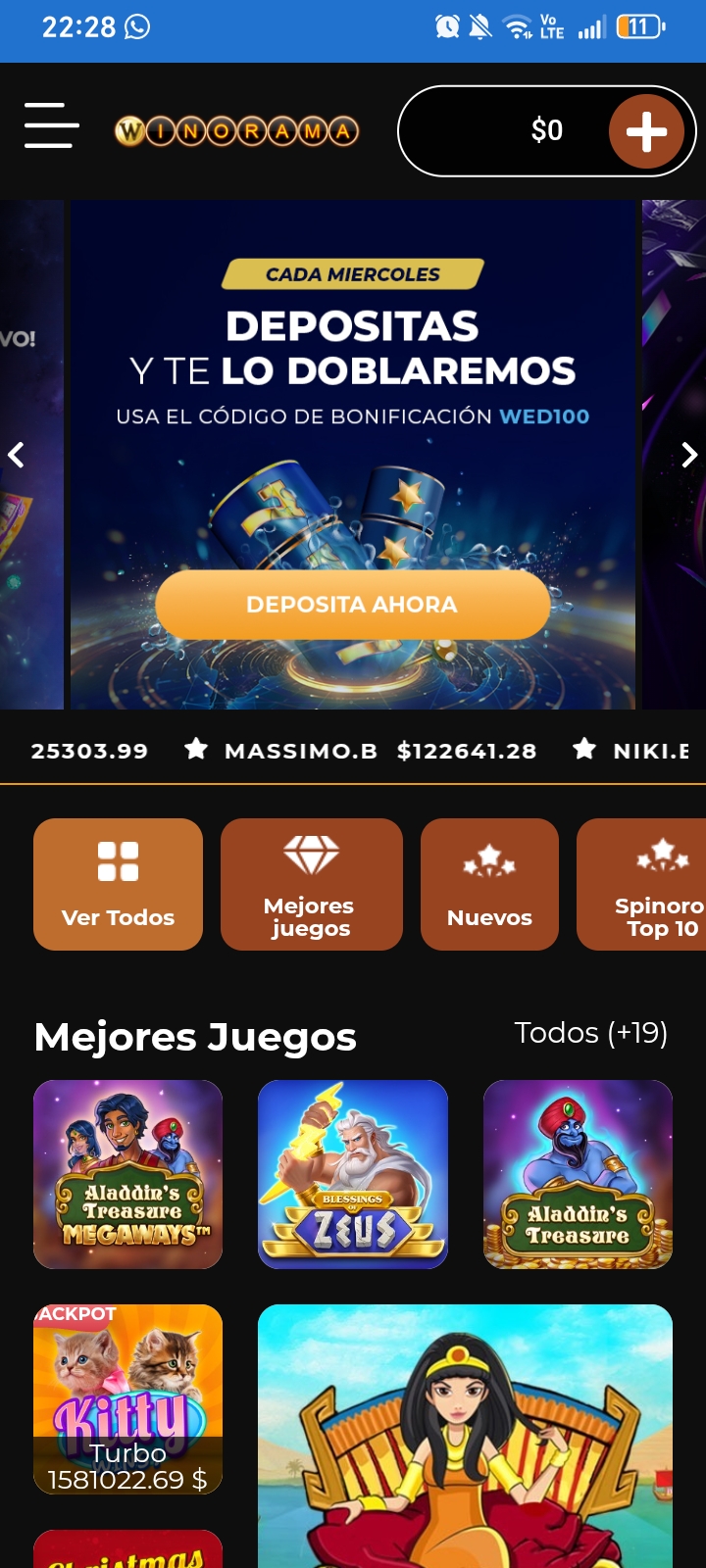Tap the orange plus deposit button
Image resolution: width=706 pixels, height=1568 pixels.
tap(646, 131)
